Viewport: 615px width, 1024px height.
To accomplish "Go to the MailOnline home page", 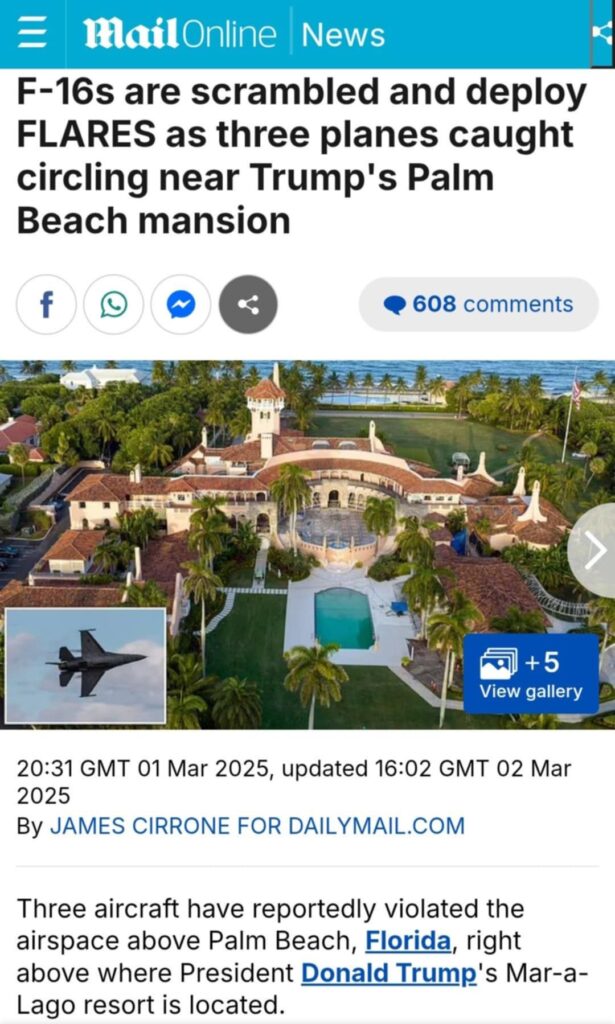I will [180, 35].
